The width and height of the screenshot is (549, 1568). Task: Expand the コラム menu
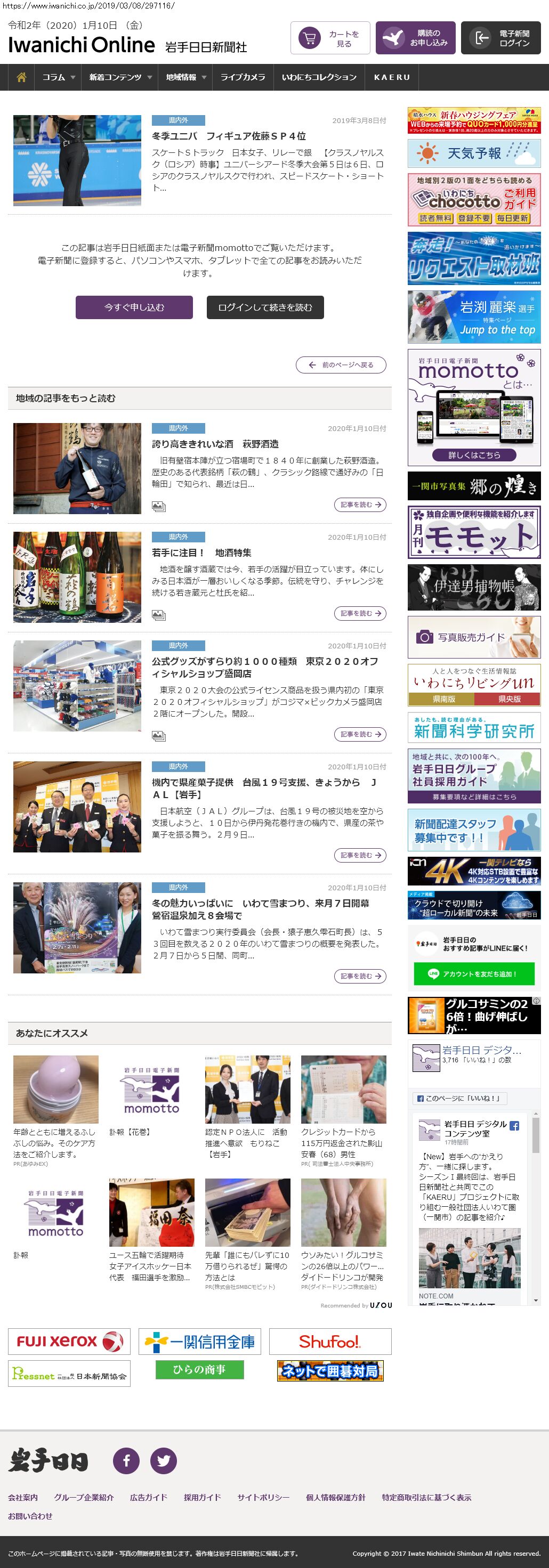59,77
